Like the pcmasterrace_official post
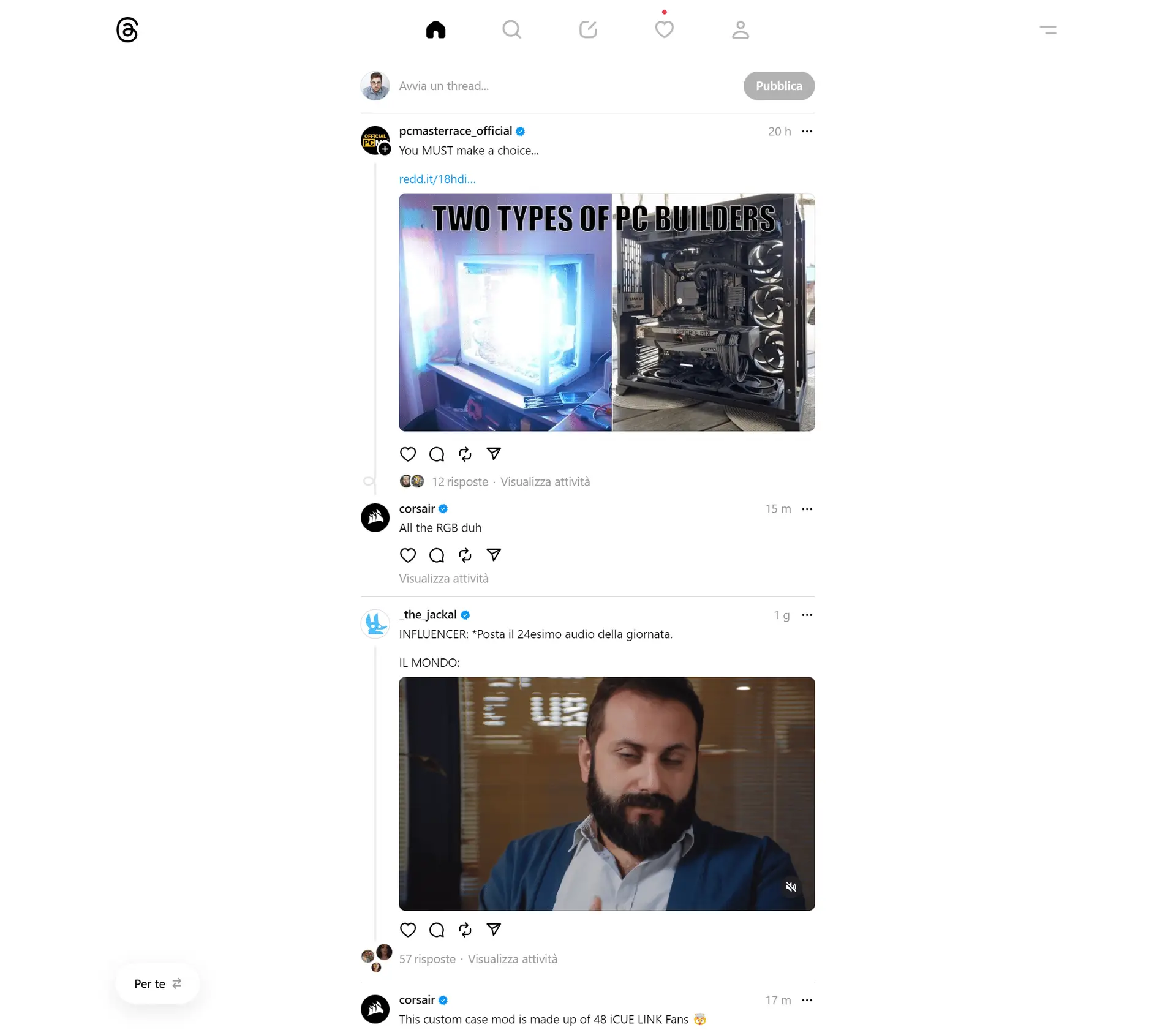 [408, 454]
